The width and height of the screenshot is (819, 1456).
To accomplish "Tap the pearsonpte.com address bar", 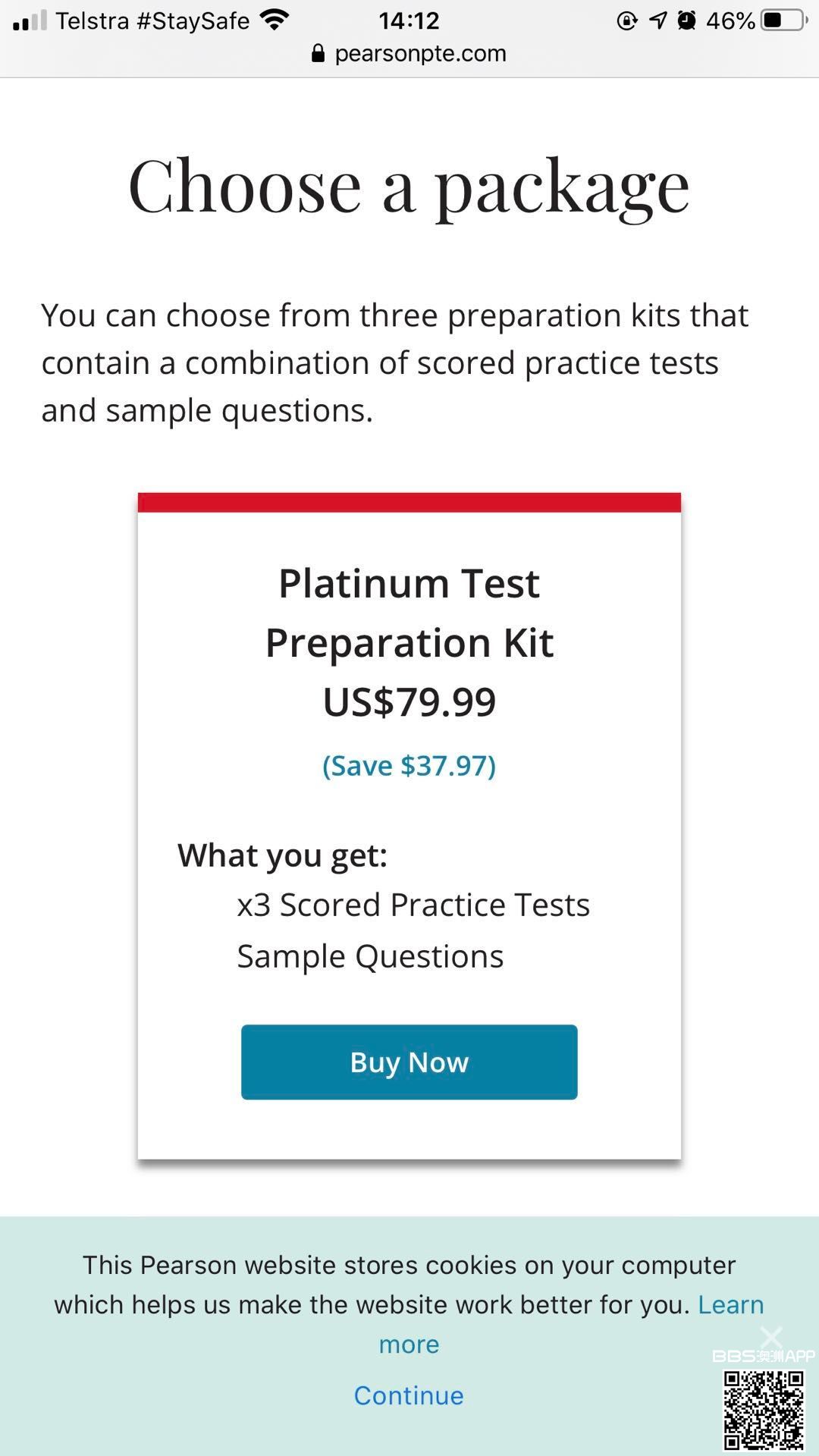I will [x=409, y=53].
